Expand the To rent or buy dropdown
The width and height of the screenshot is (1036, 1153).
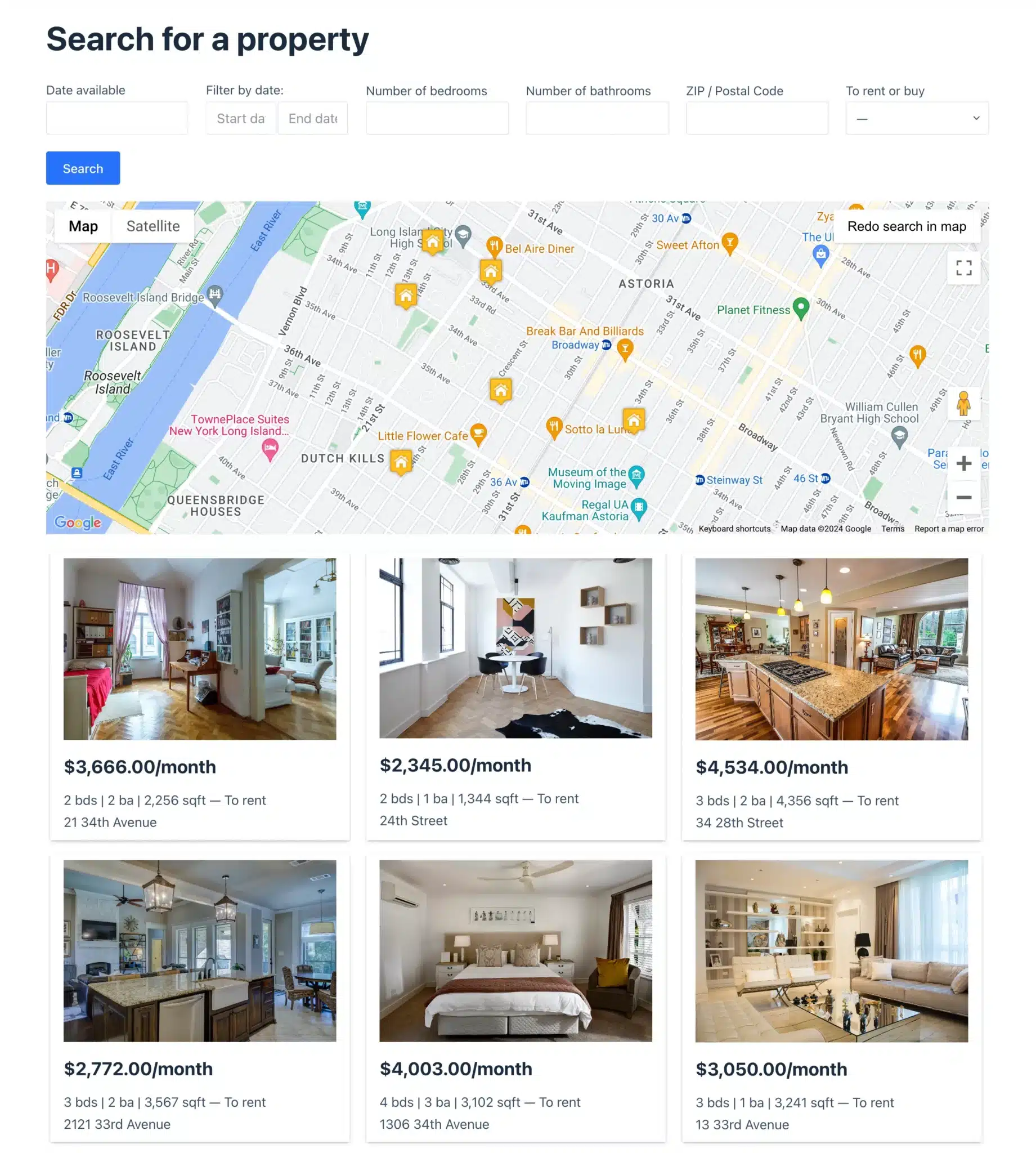917,118
